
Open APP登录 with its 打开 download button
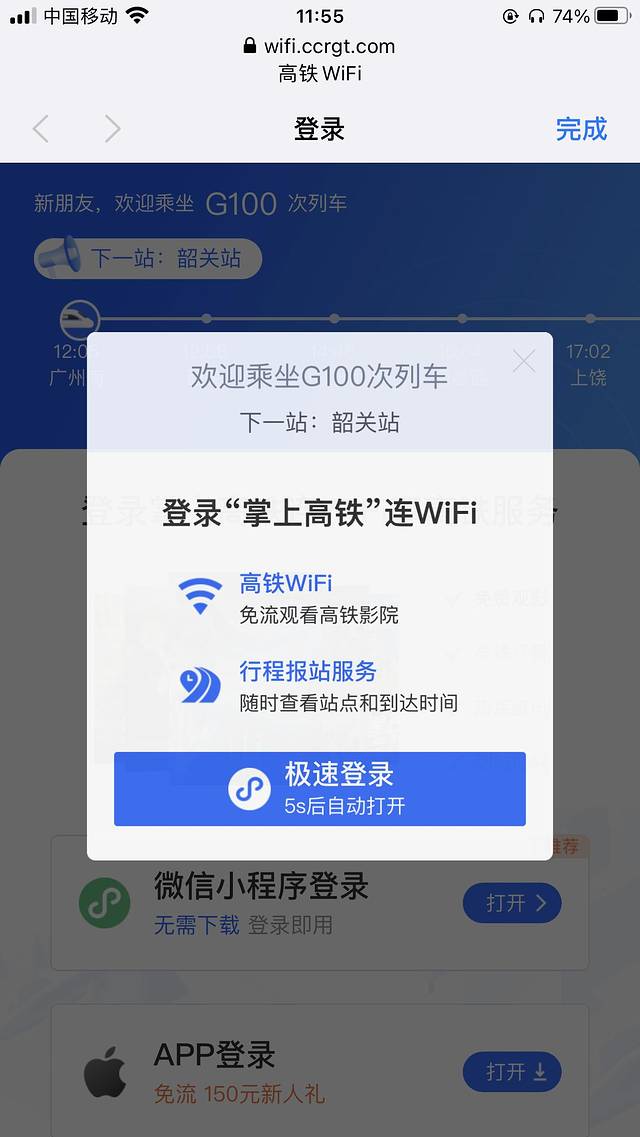tap(511, 1072)
